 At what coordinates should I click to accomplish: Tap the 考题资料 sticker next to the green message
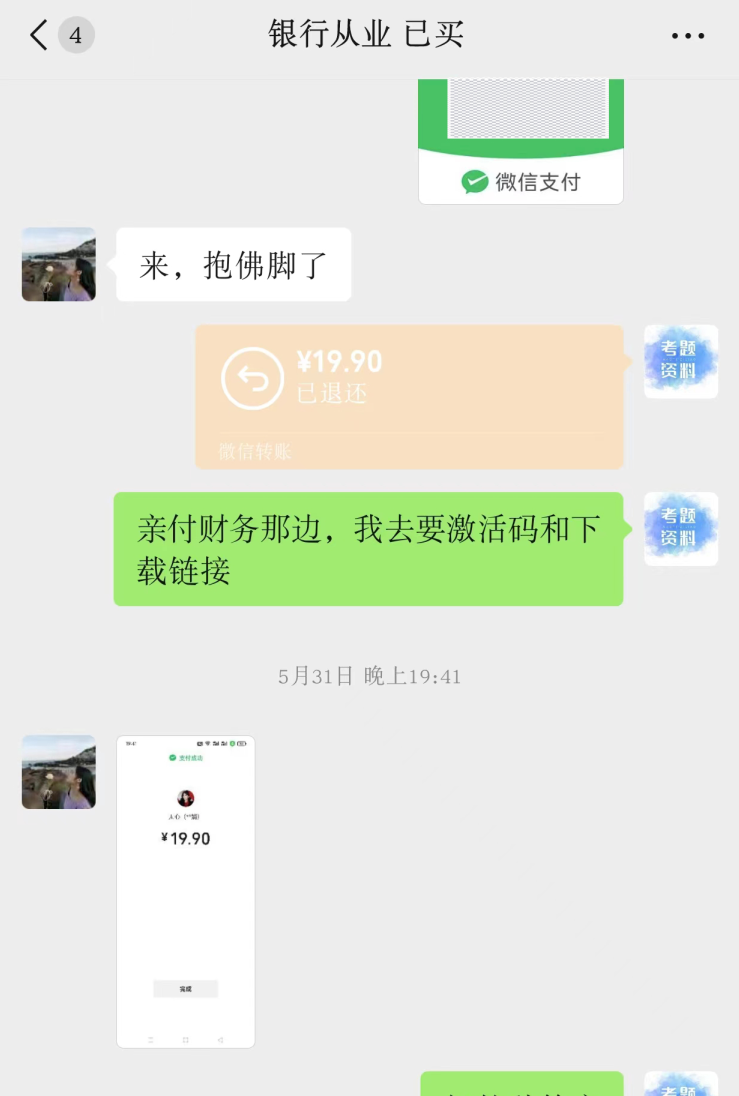tap(681, 528)
